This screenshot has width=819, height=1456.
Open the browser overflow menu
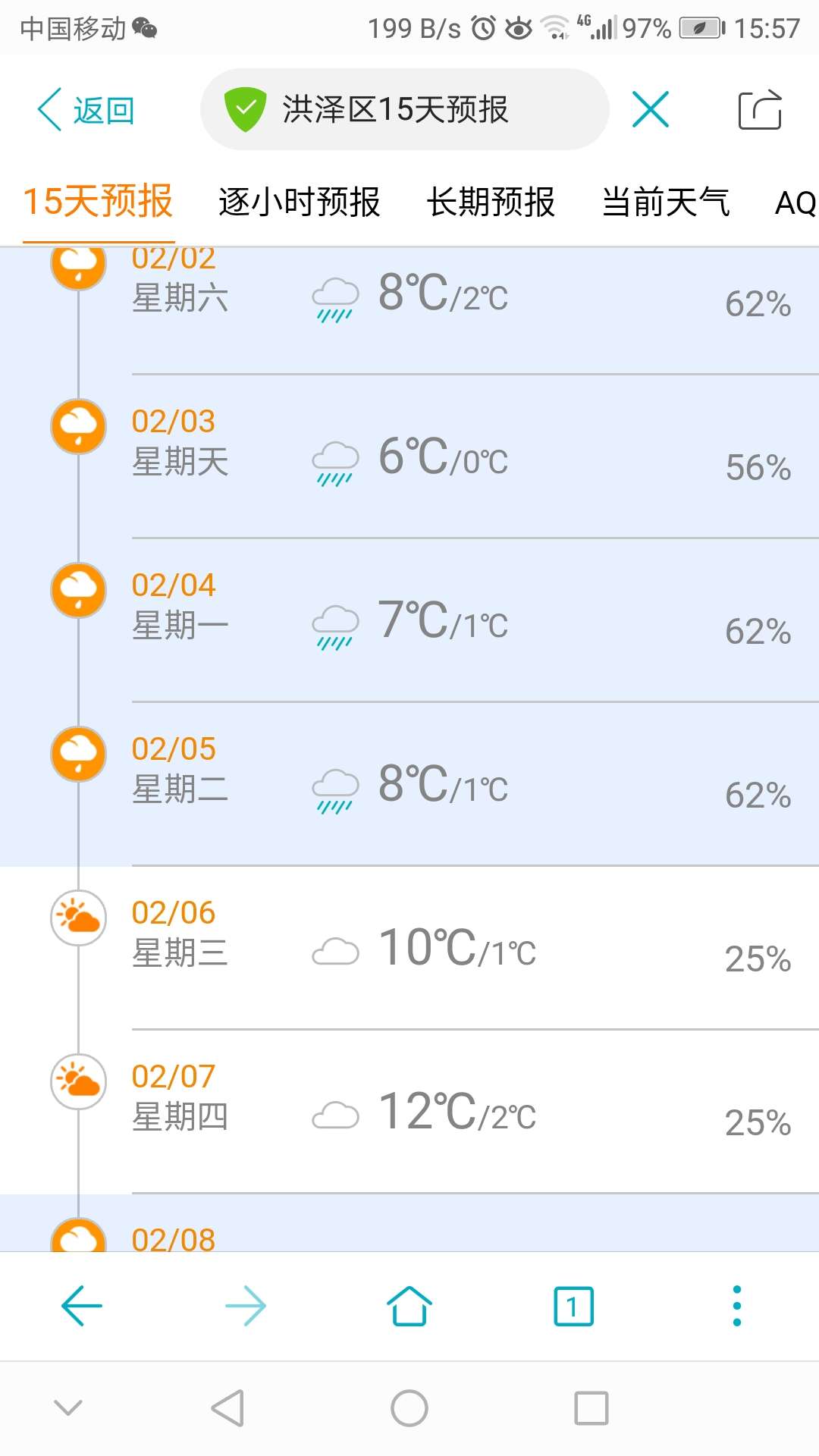(737, 1306)
